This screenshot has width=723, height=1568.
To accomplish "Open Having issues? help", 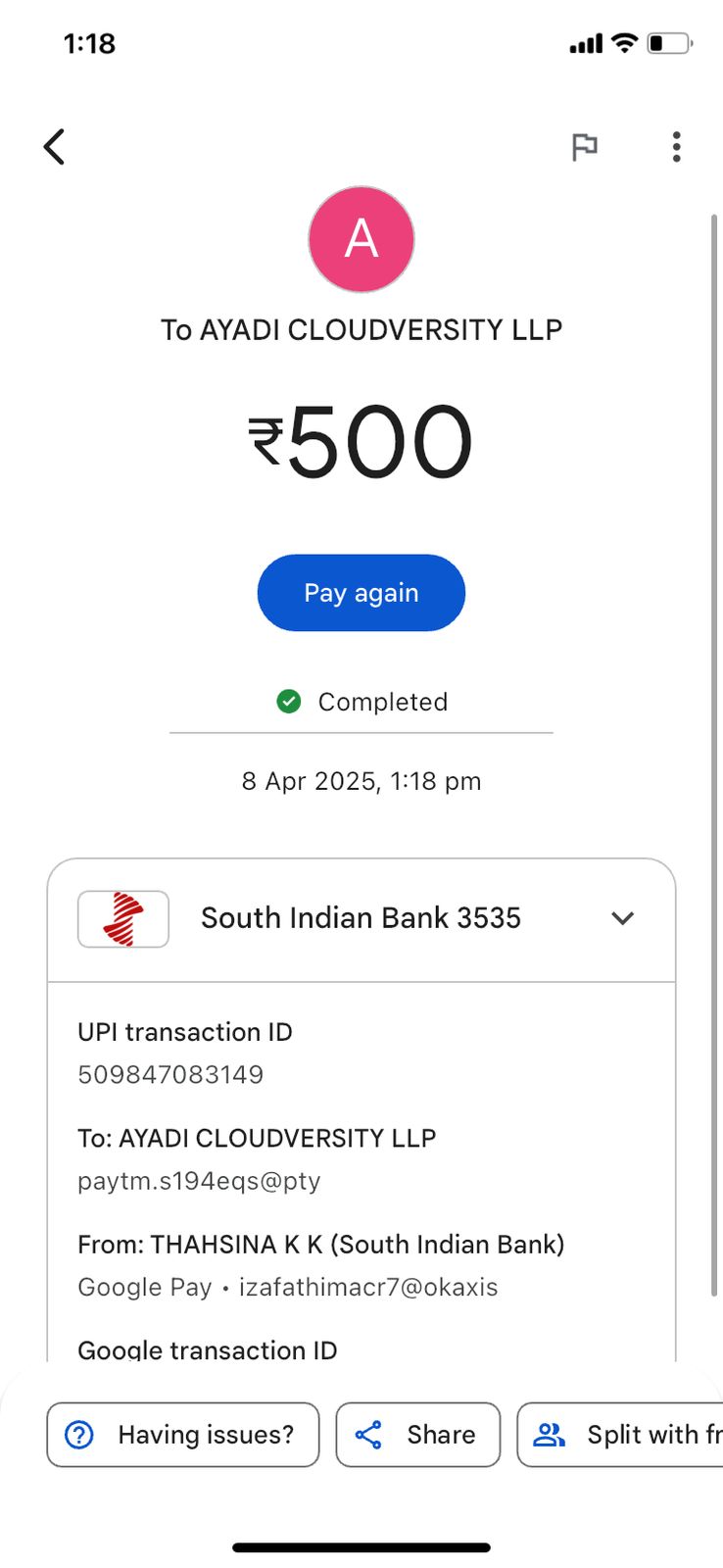I will coord(183,1435).
